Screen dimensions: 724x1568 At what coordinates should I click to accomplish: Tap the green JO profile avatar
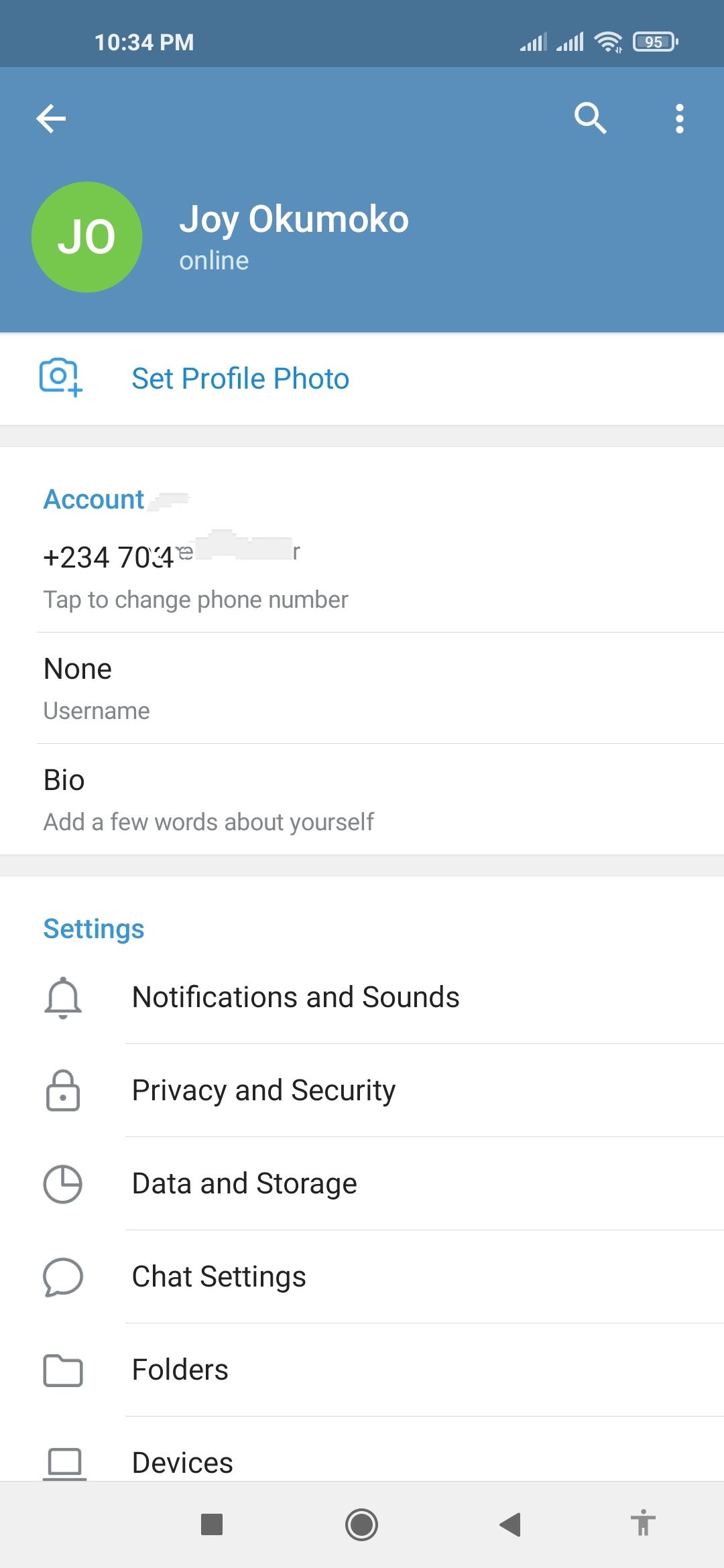pyautogui.click(x=86, y=236)
